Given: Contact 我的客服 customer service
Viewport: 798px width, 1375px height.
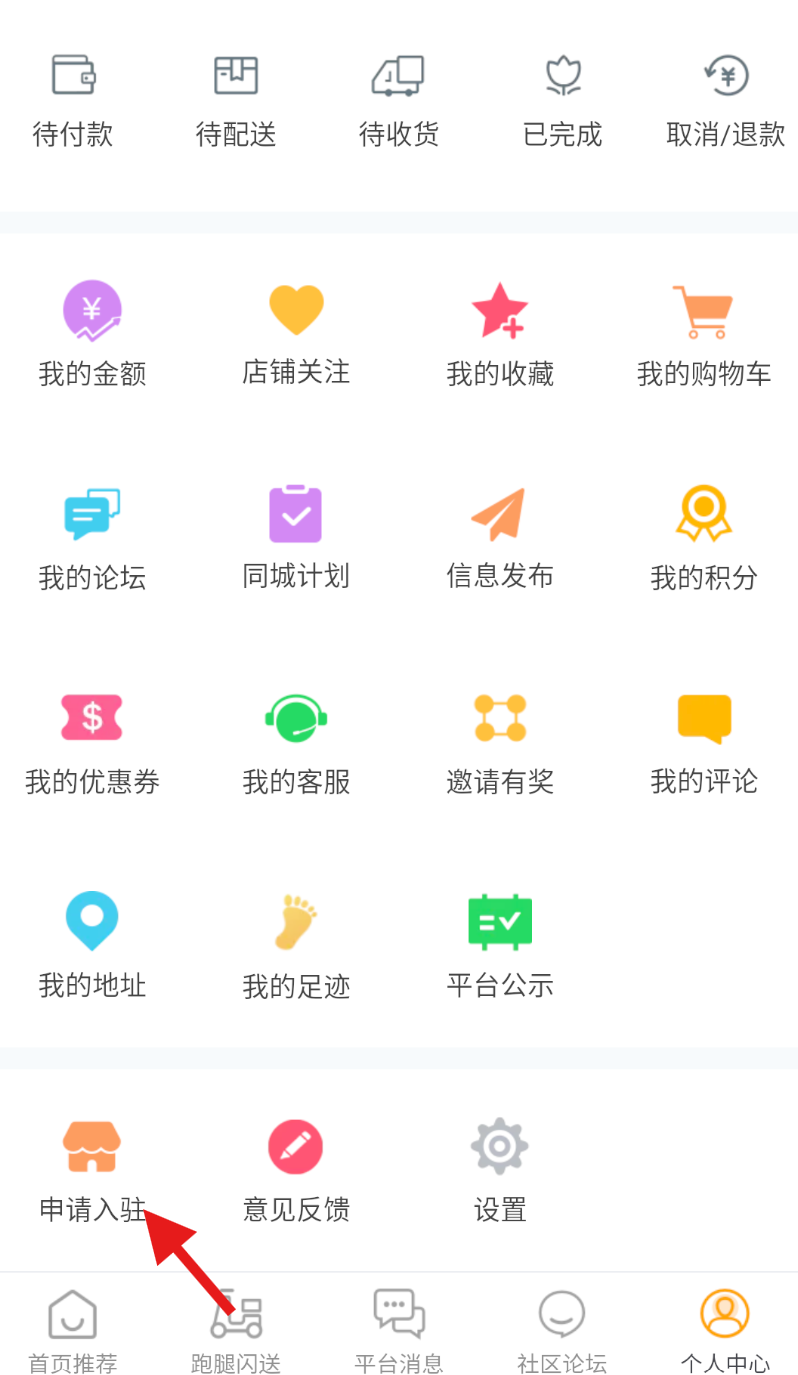Looking at the screenshot, I should point(296,742).
